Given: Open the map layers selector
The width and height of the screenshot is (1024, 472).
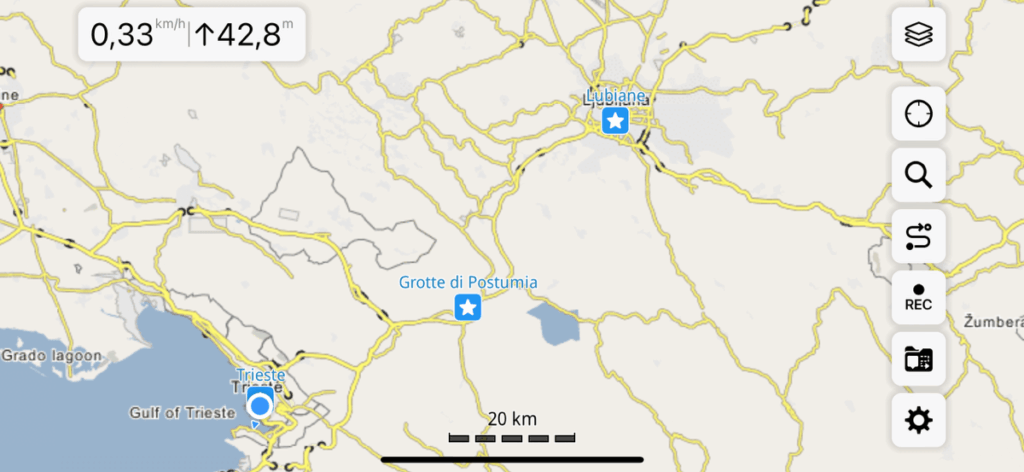Looking at the screenshot, I should click(x=918, y=36).
